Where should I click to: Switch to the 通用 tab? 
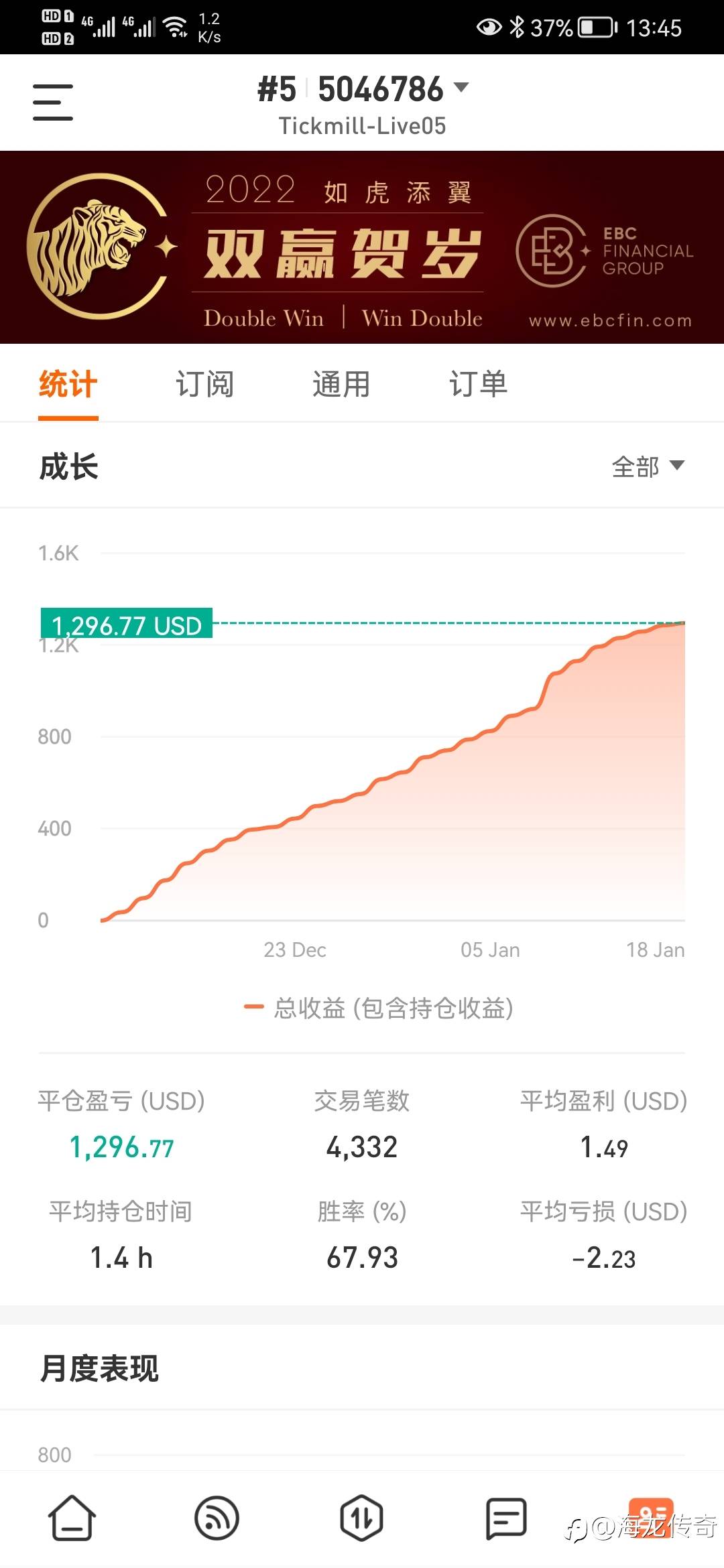tap(341, 385)
